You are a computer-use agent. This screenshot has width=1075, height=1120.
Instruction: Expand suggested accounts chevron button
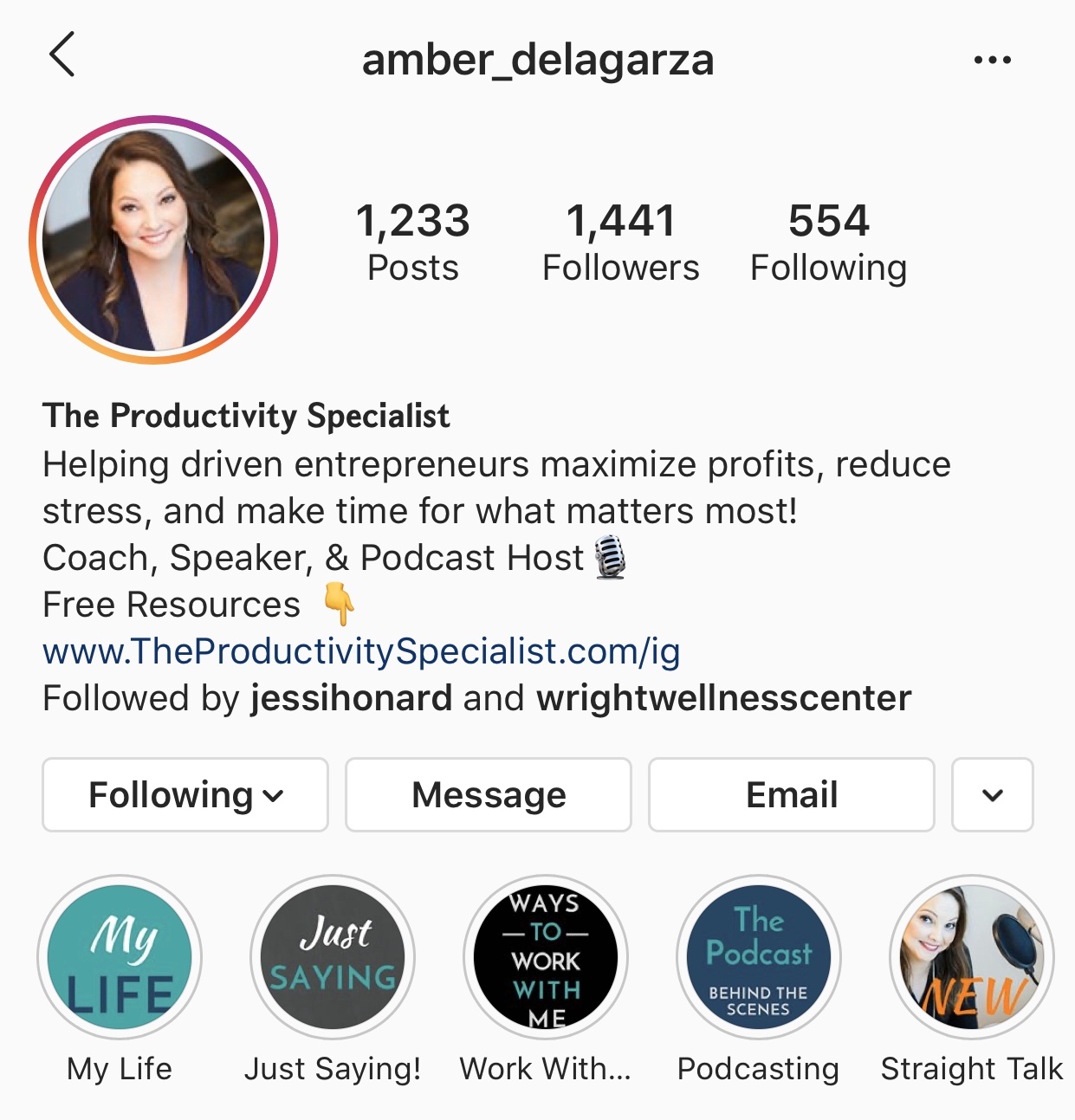click(993, 795)
